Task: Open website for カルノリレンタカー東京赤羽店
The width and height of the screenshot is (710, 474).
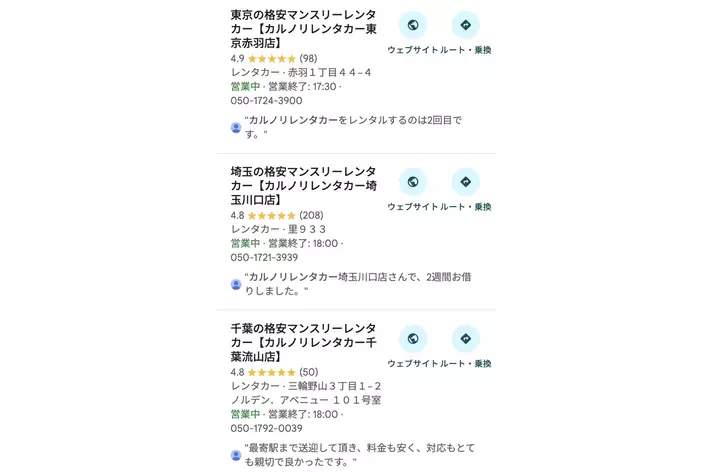Action: pyautogui.click(x=412, y=25)
